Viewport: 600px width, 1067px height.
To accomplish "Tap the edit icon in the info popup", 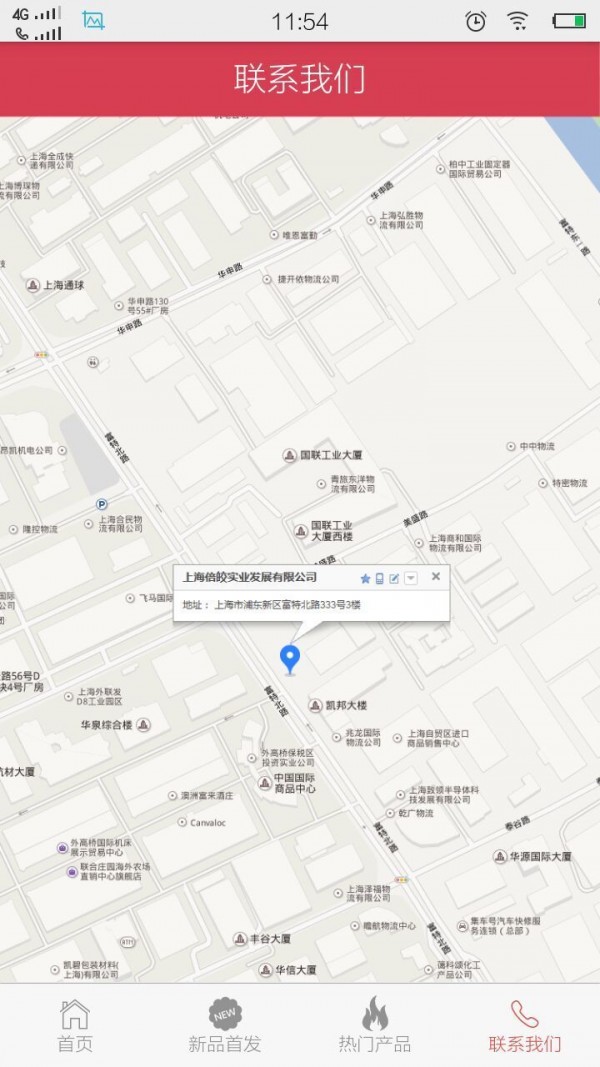I will [394, 578].
